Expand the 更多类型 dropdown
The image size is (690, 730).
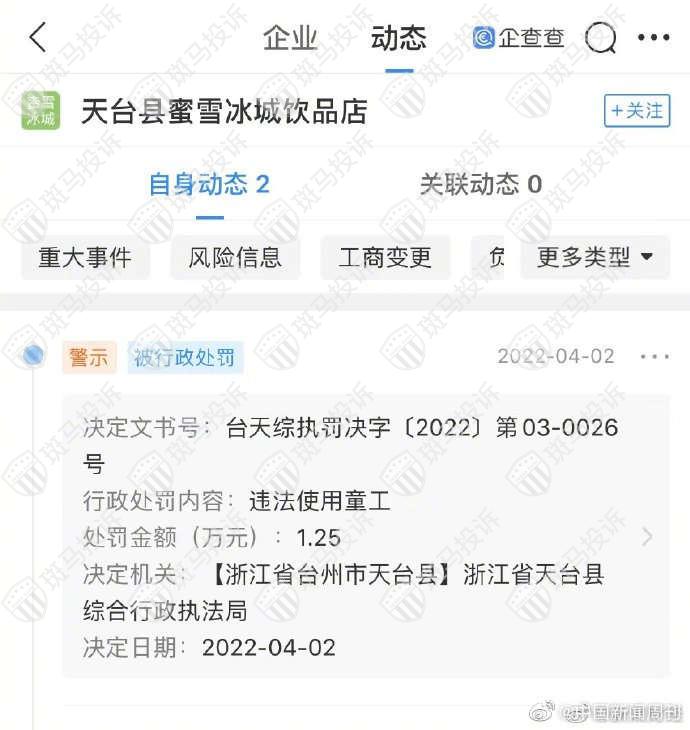[595, 257]
